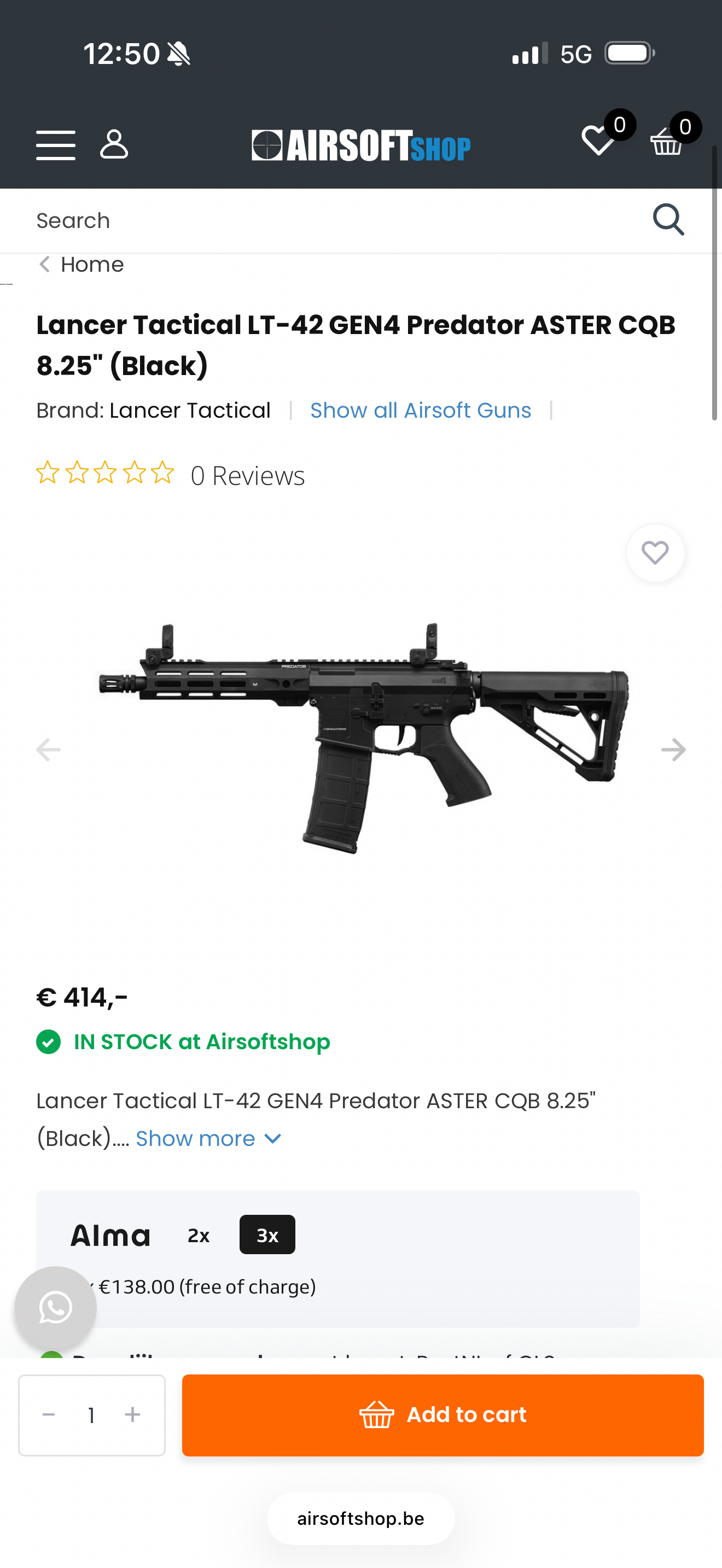Show previous product image
722x1568 pixels.
pos(49,750)
